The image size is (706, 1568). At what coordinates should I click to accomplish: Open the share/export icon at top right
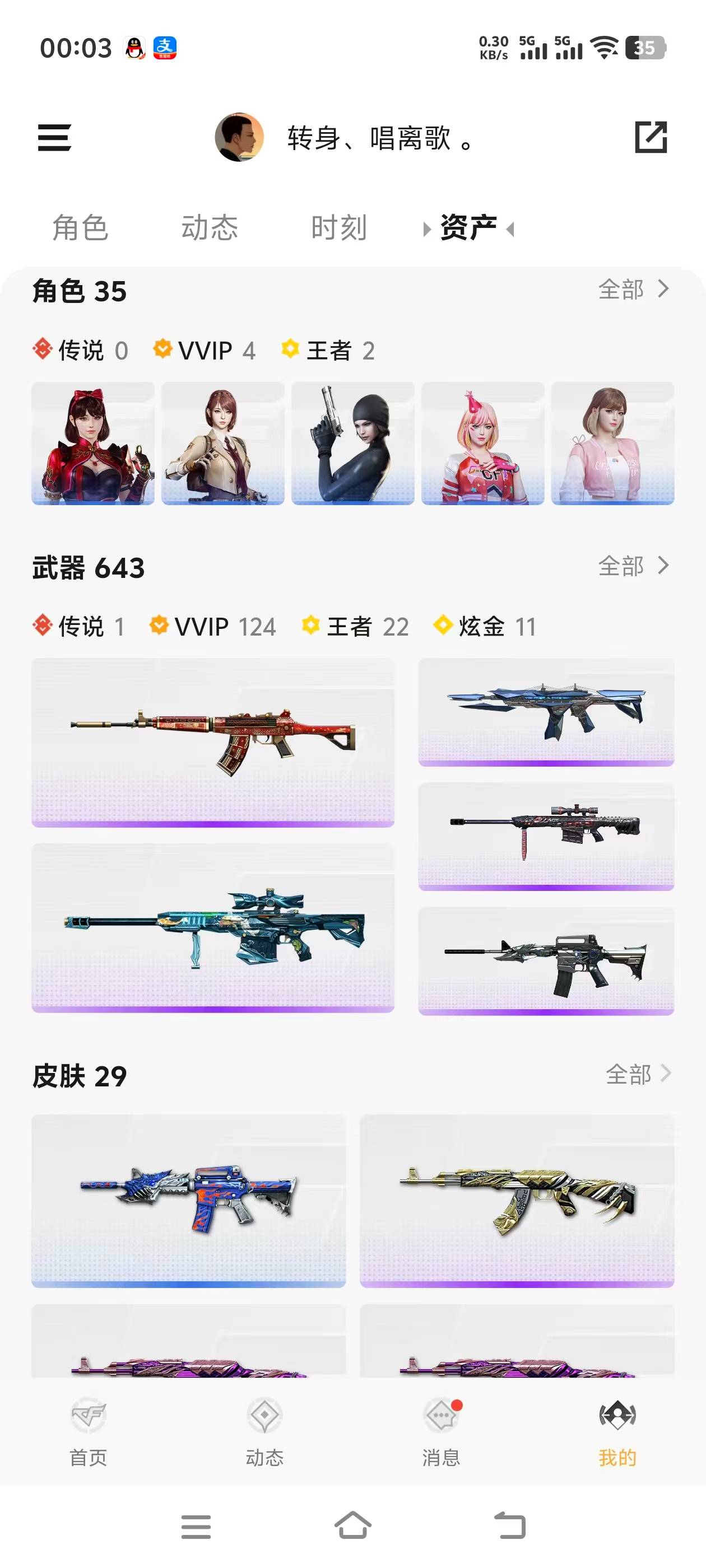pyautogui.click(x=652, y=138)
